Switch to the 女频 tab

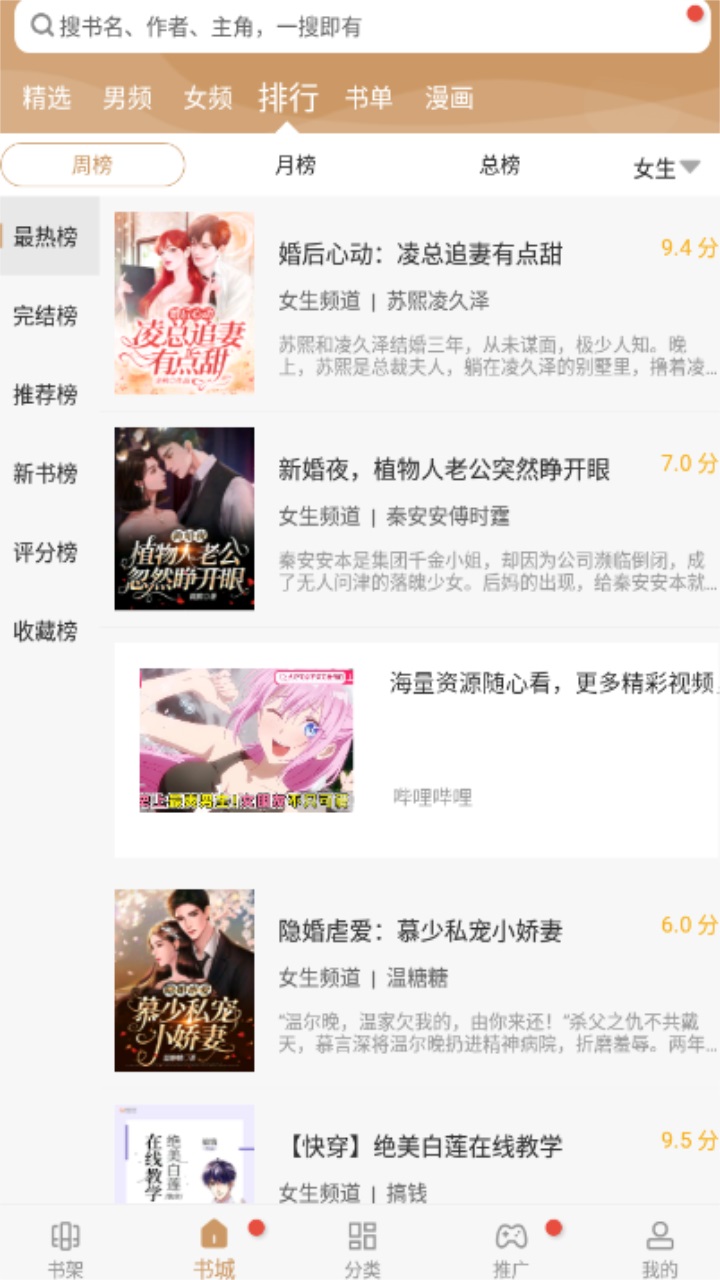(208, 98)
